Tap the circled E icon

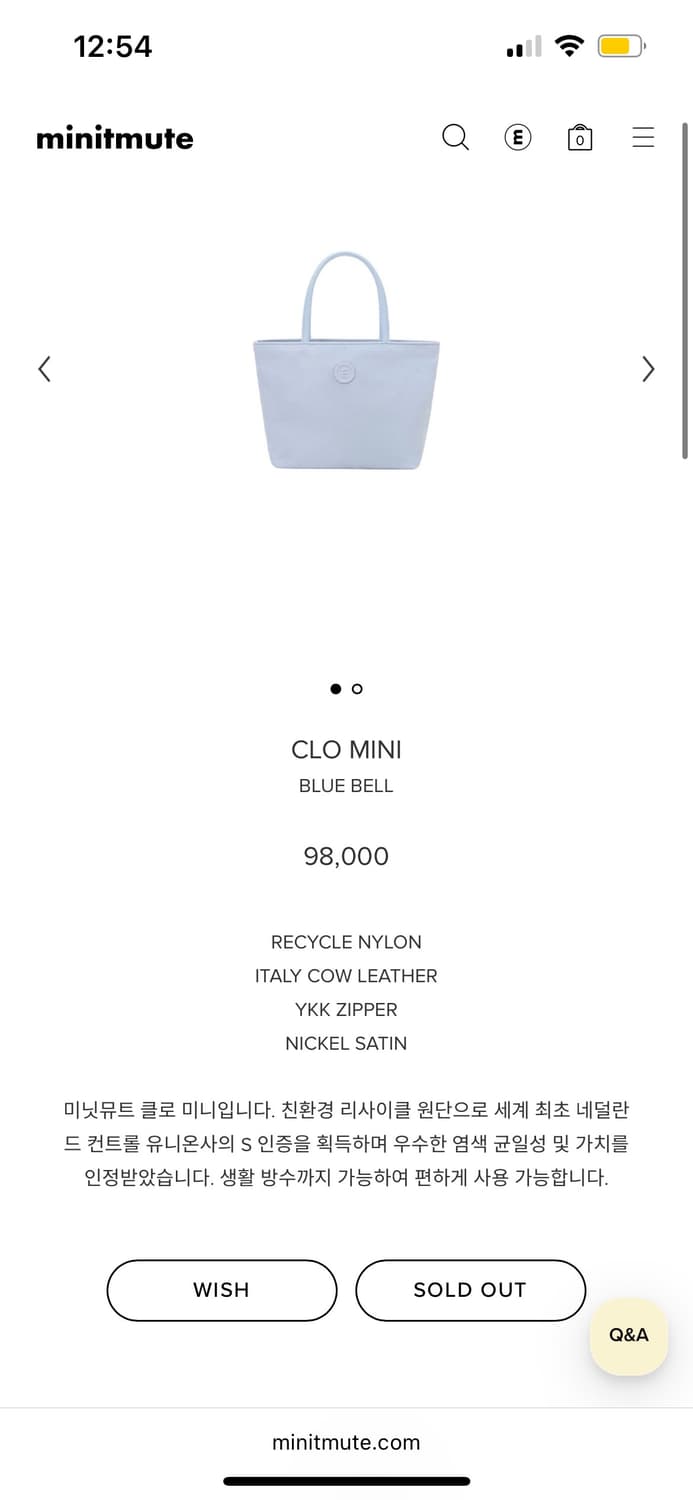[x=517, y=137]
